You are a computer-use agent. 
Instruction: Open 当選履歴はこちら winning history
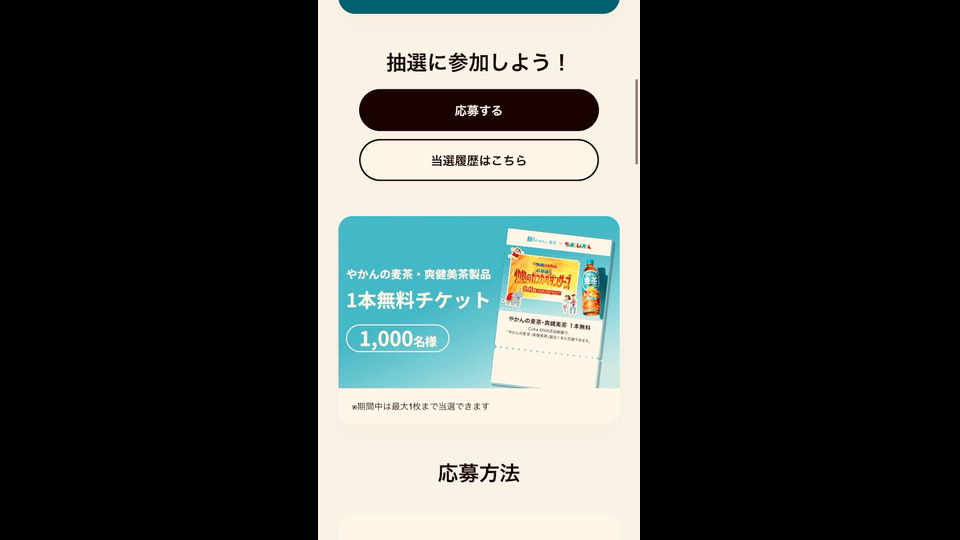[478, 160]
